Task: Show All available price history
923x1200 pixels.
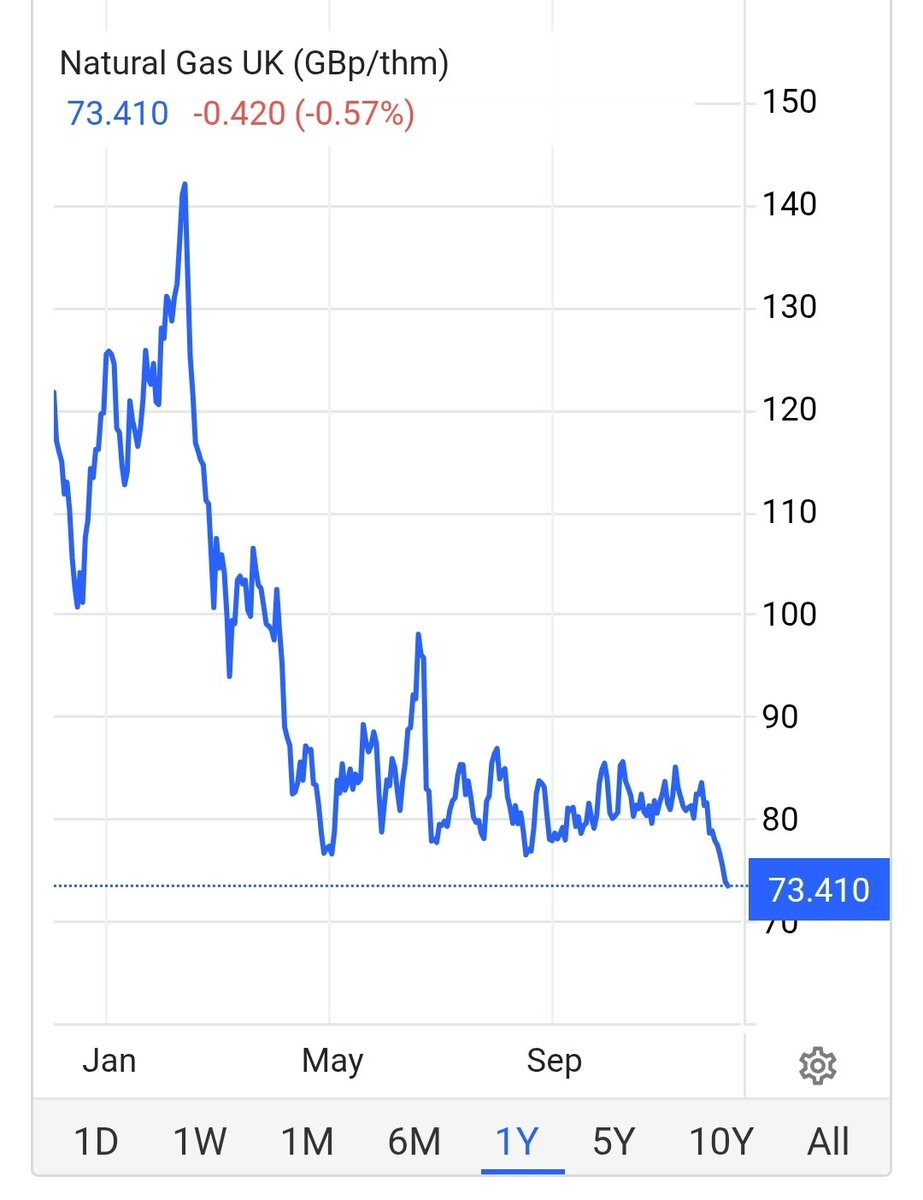Action: tap(828, 1139)
